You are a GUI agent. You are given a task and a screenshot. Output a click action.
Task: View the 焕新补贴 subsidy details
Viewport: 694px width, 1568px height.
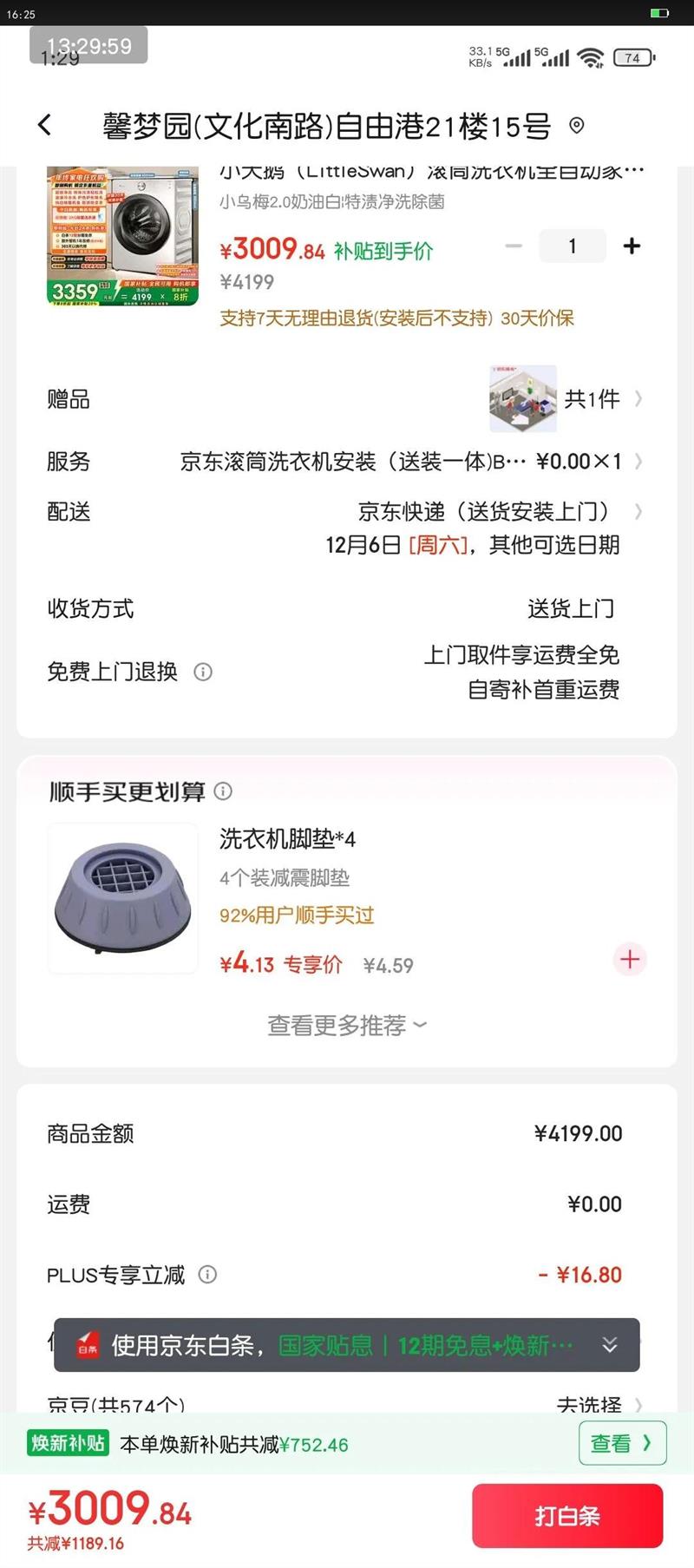click(621, 1444)
